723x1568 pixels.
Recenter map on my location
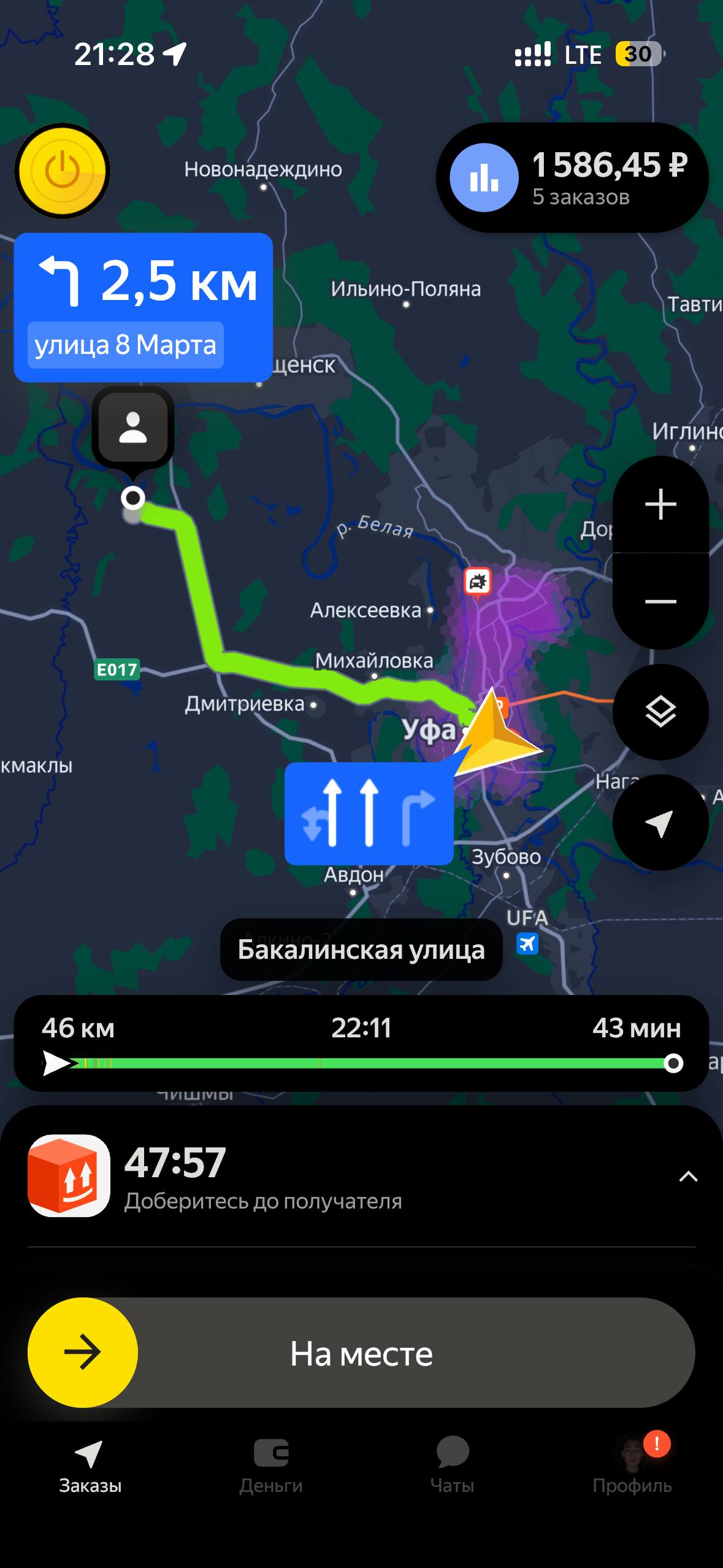660,823
